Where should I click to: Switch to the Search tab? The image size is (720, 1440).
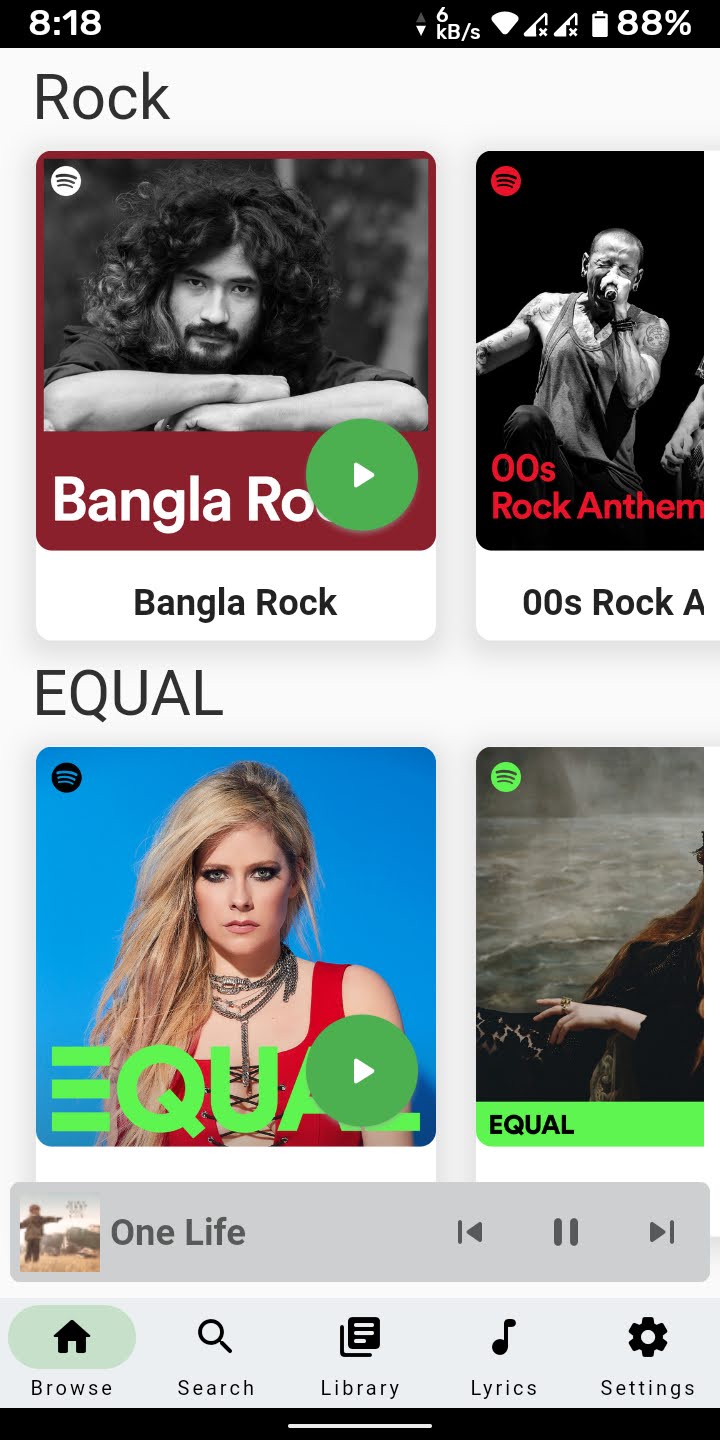click(x=216, y=1355)
